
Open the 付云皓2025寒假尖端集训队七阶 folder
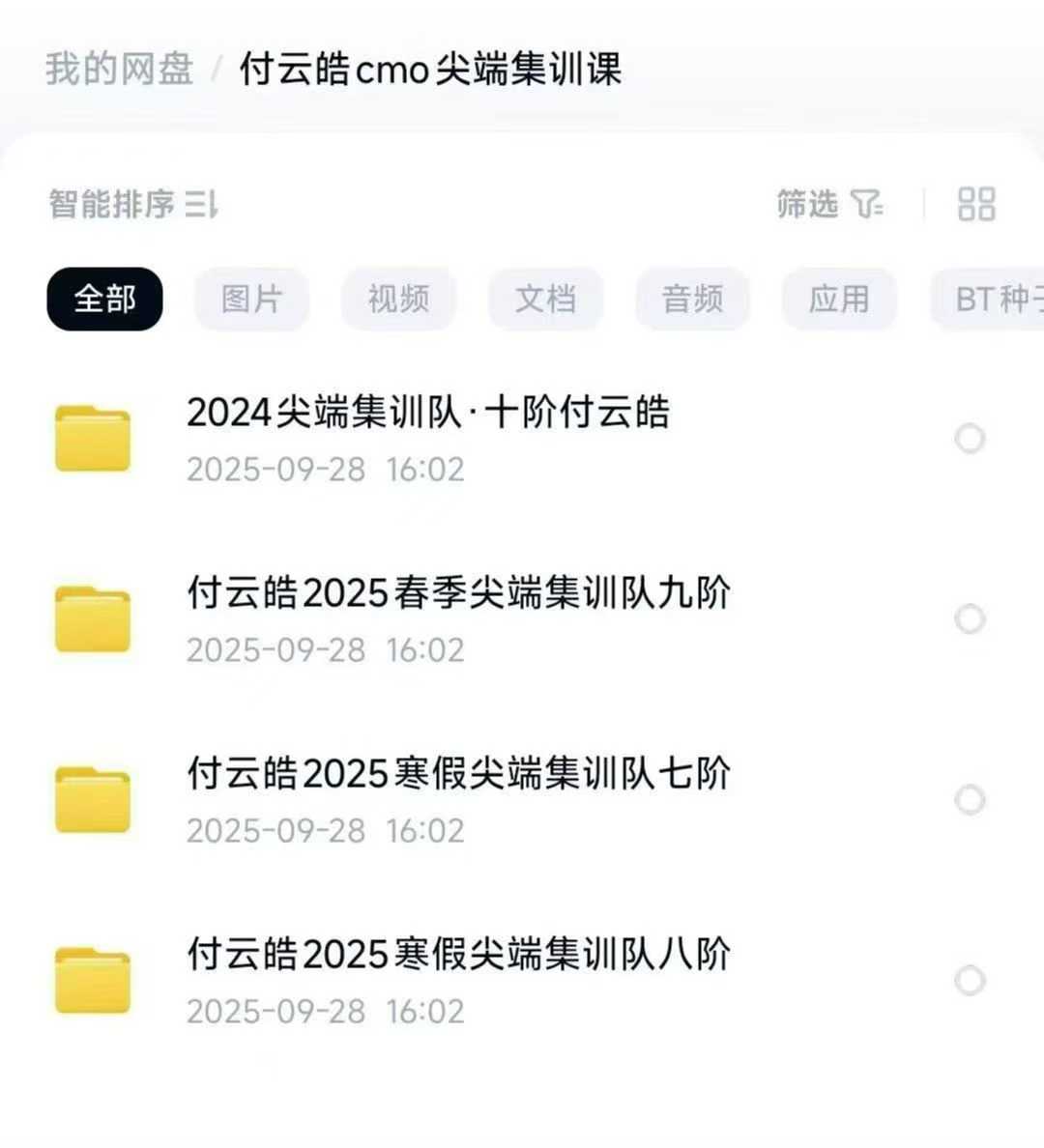tap(459, 773)
